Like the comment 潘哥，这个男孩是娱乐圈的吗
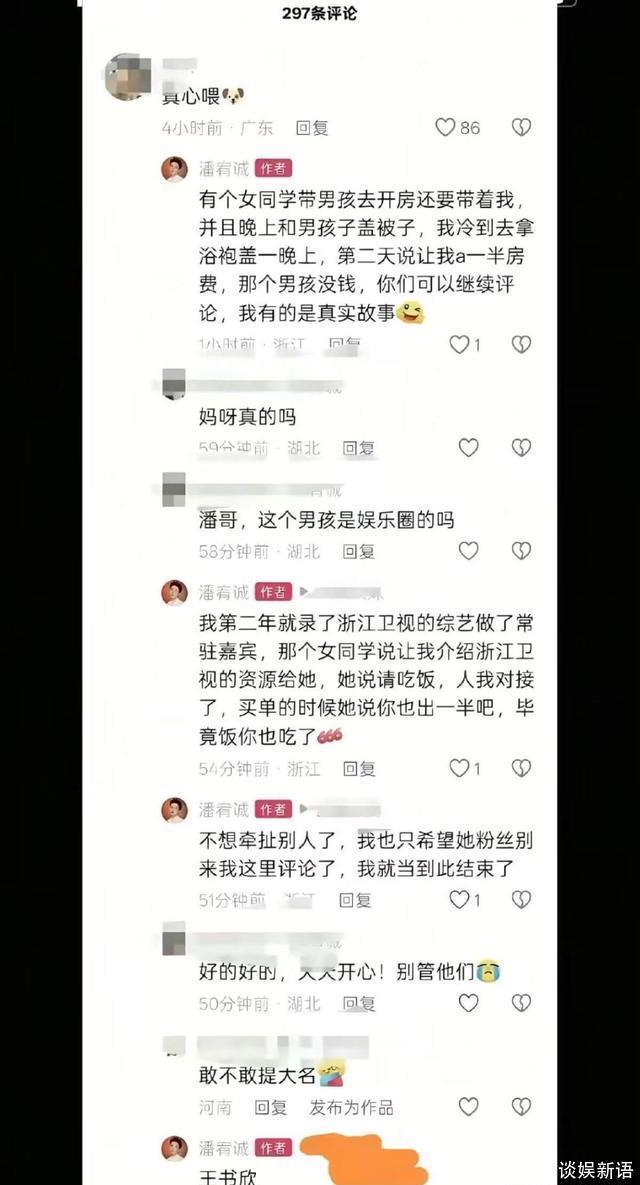The width and height of the screenshot is (640, 1185). click(x=468, y=550)
